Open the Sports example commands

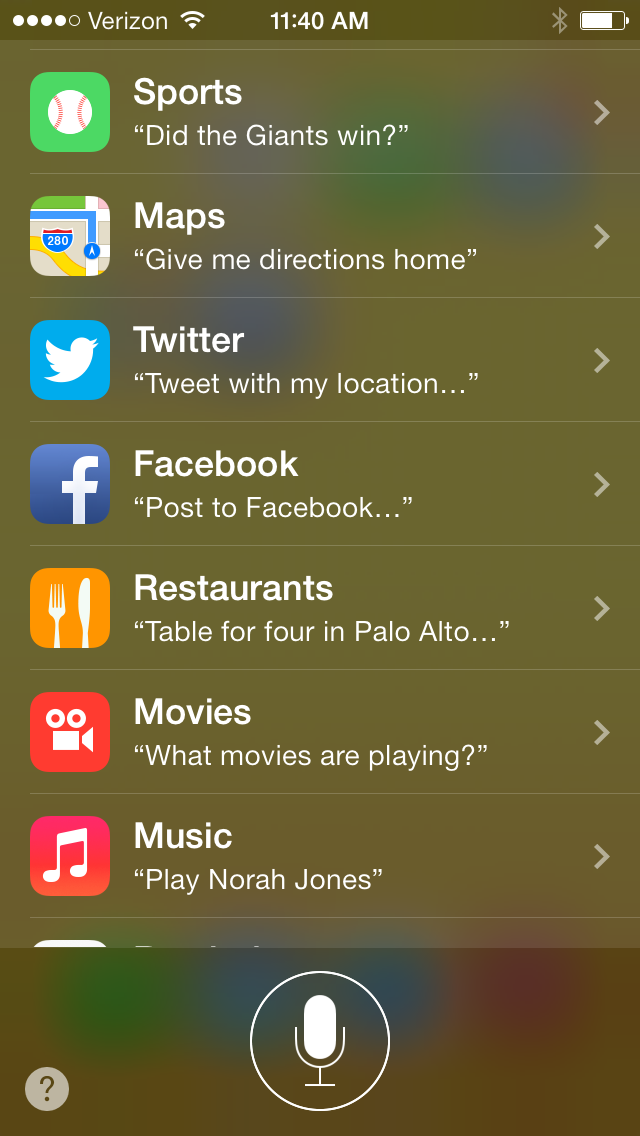(320, 112)
